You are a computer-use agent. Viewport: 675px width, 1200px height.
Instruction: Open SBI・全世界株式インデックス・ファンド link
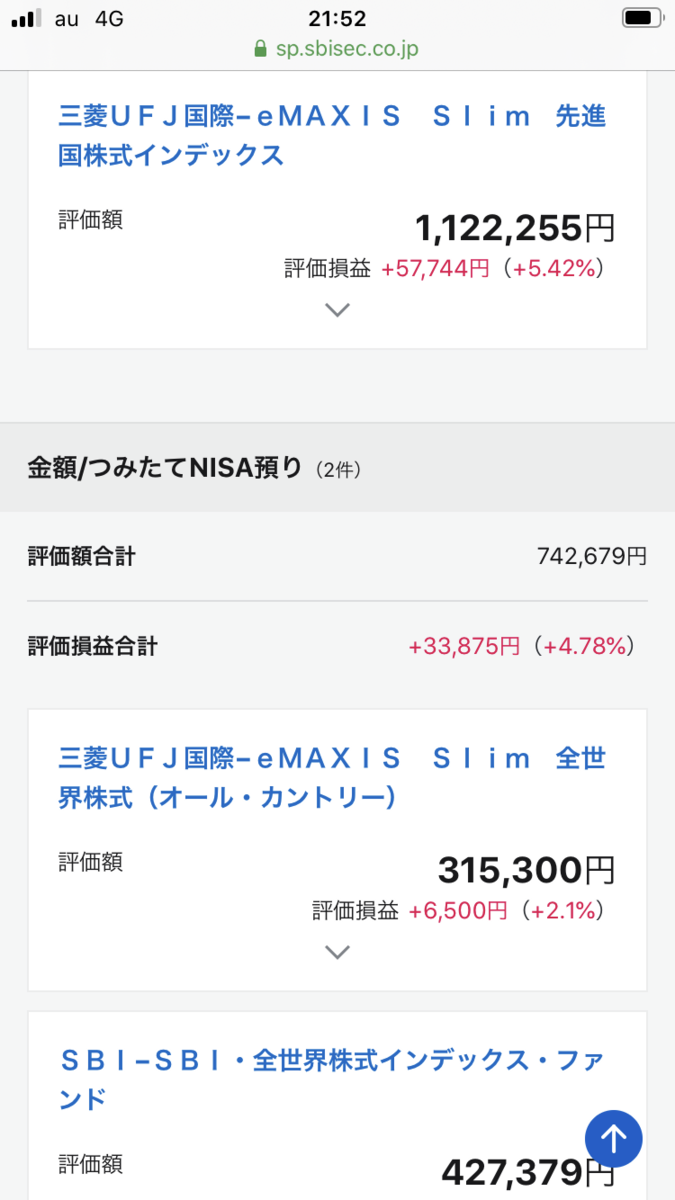pyautogui.click(x=332, y=1079)
